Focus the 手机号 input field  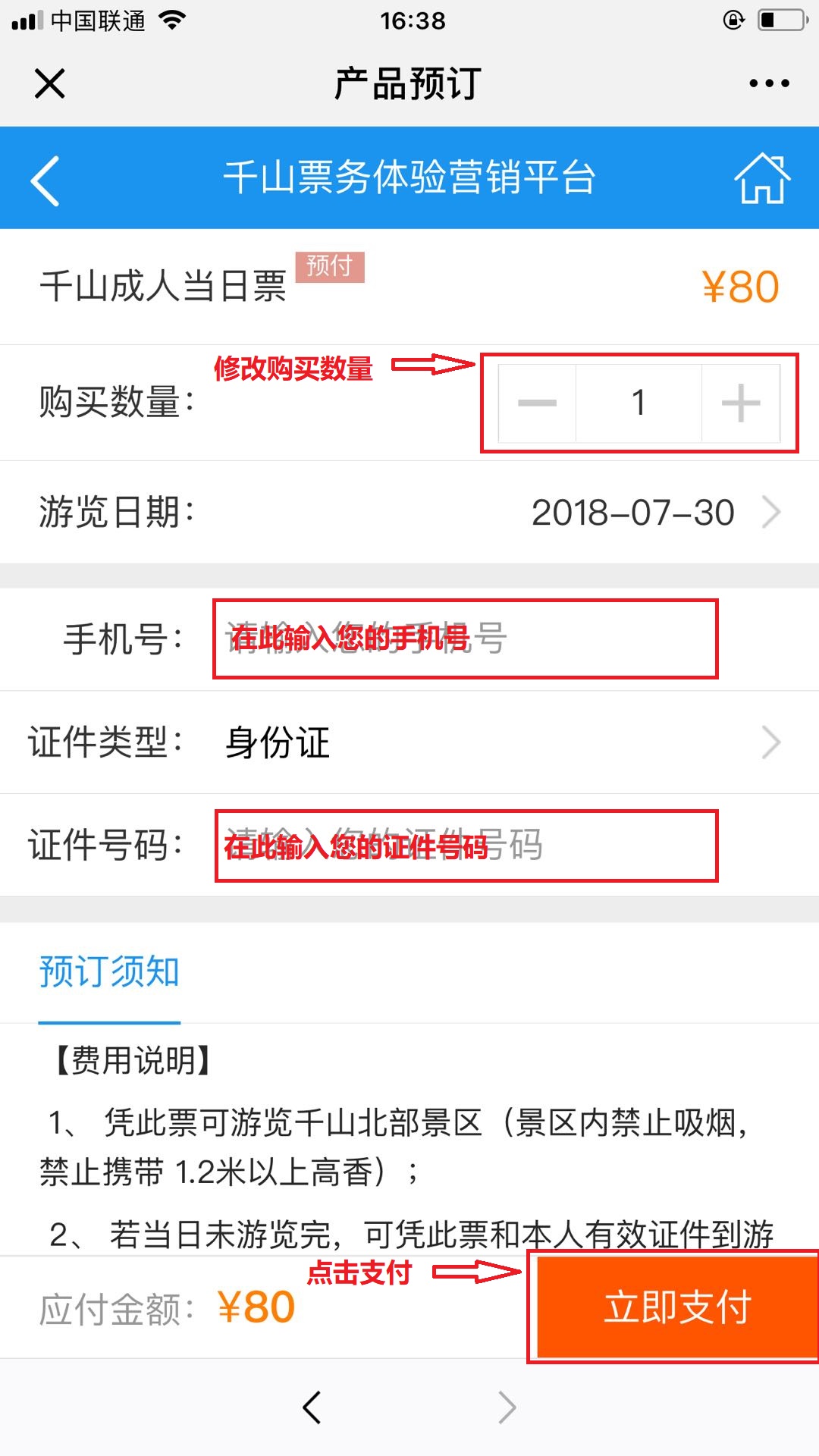[x=465, y=639]
